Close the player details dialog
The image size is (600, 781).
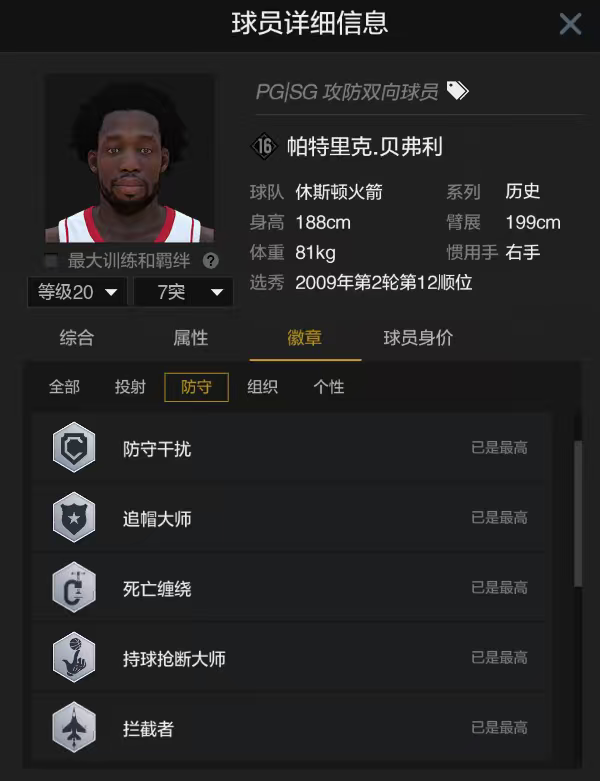point(570,24)
